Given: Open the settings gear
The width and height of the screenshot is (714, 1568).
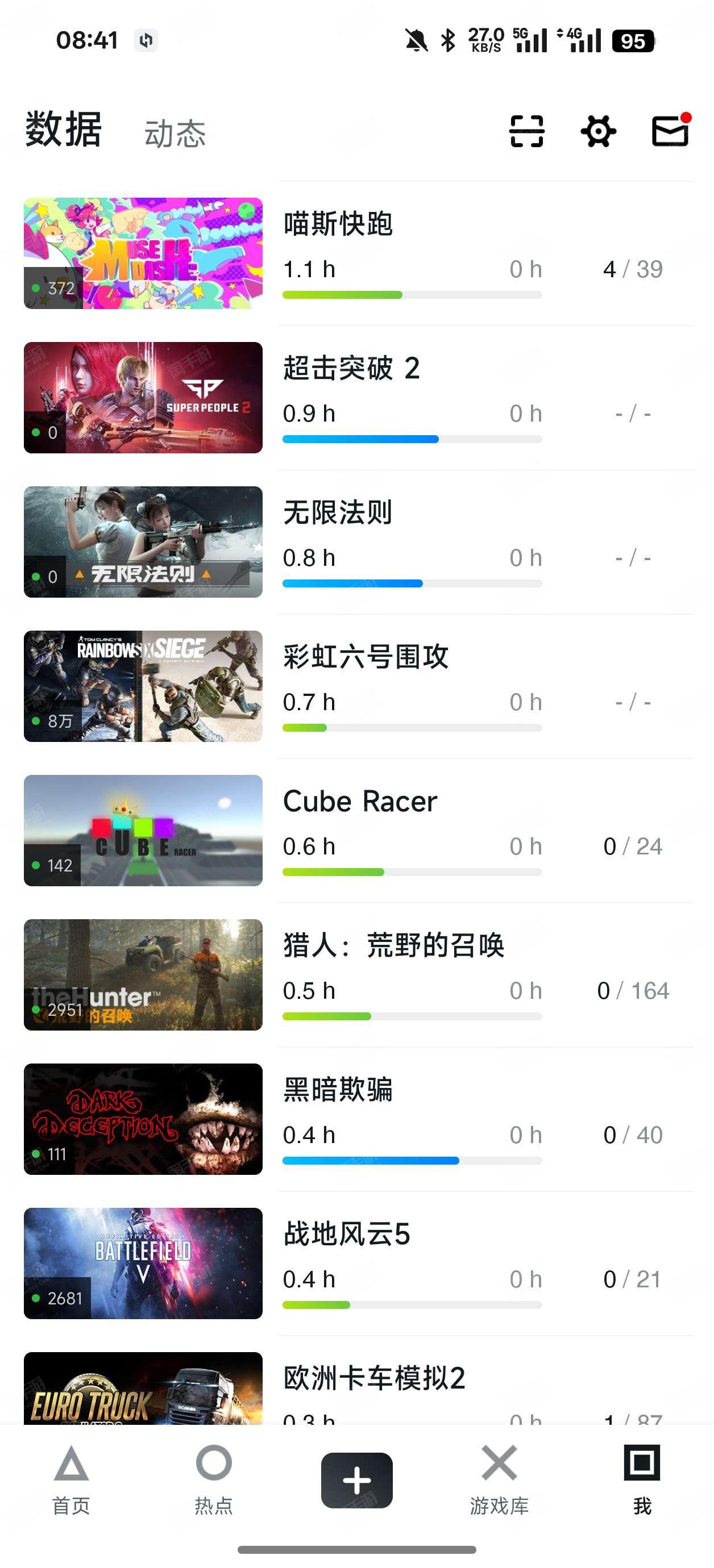Looking at the screenshot, I should [598, 131].
